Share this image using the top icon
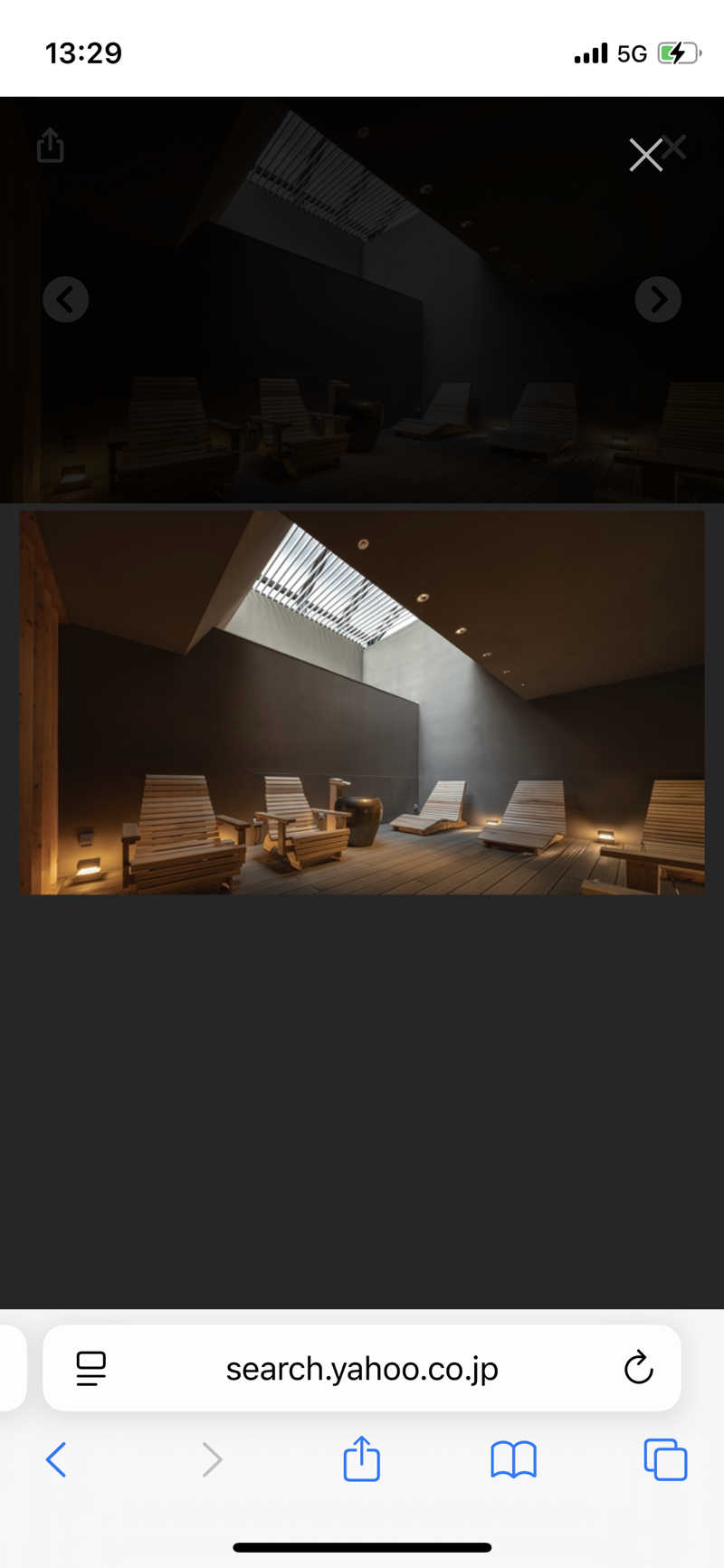Image resolution: width=724 pixels, height=1568 pixels. [51, 146]
